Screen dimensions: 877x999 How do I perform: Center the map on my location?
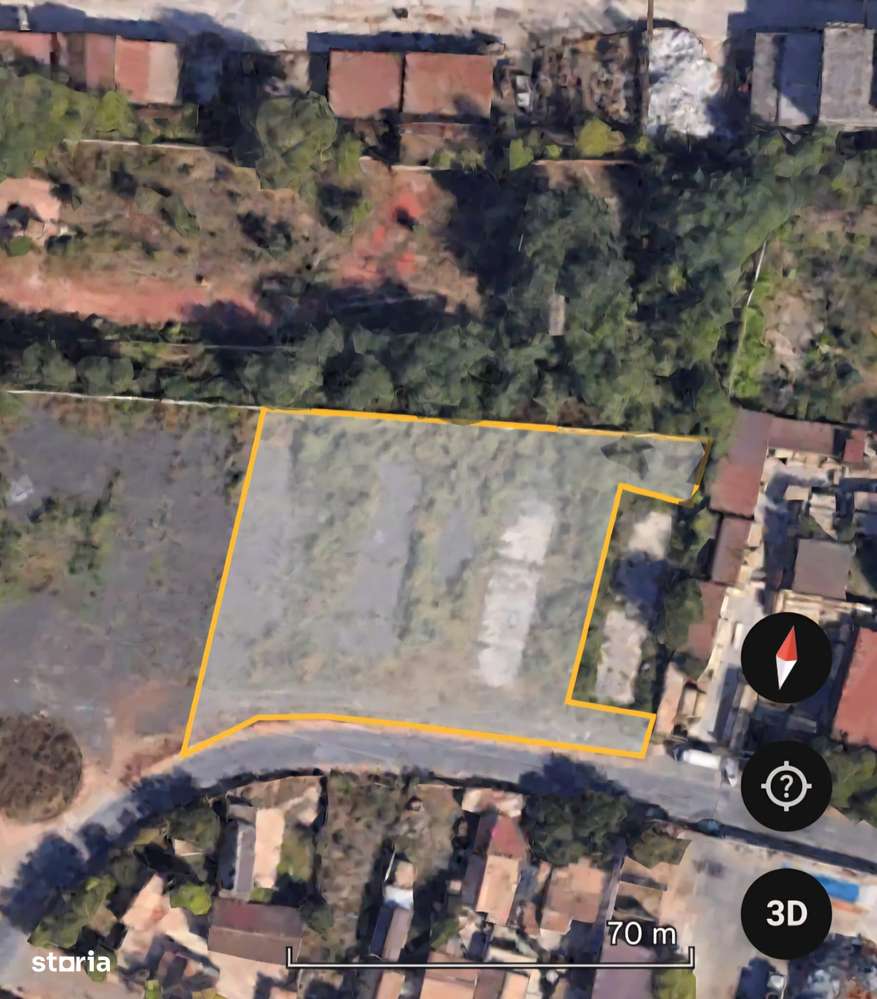(x=786, y=786)
